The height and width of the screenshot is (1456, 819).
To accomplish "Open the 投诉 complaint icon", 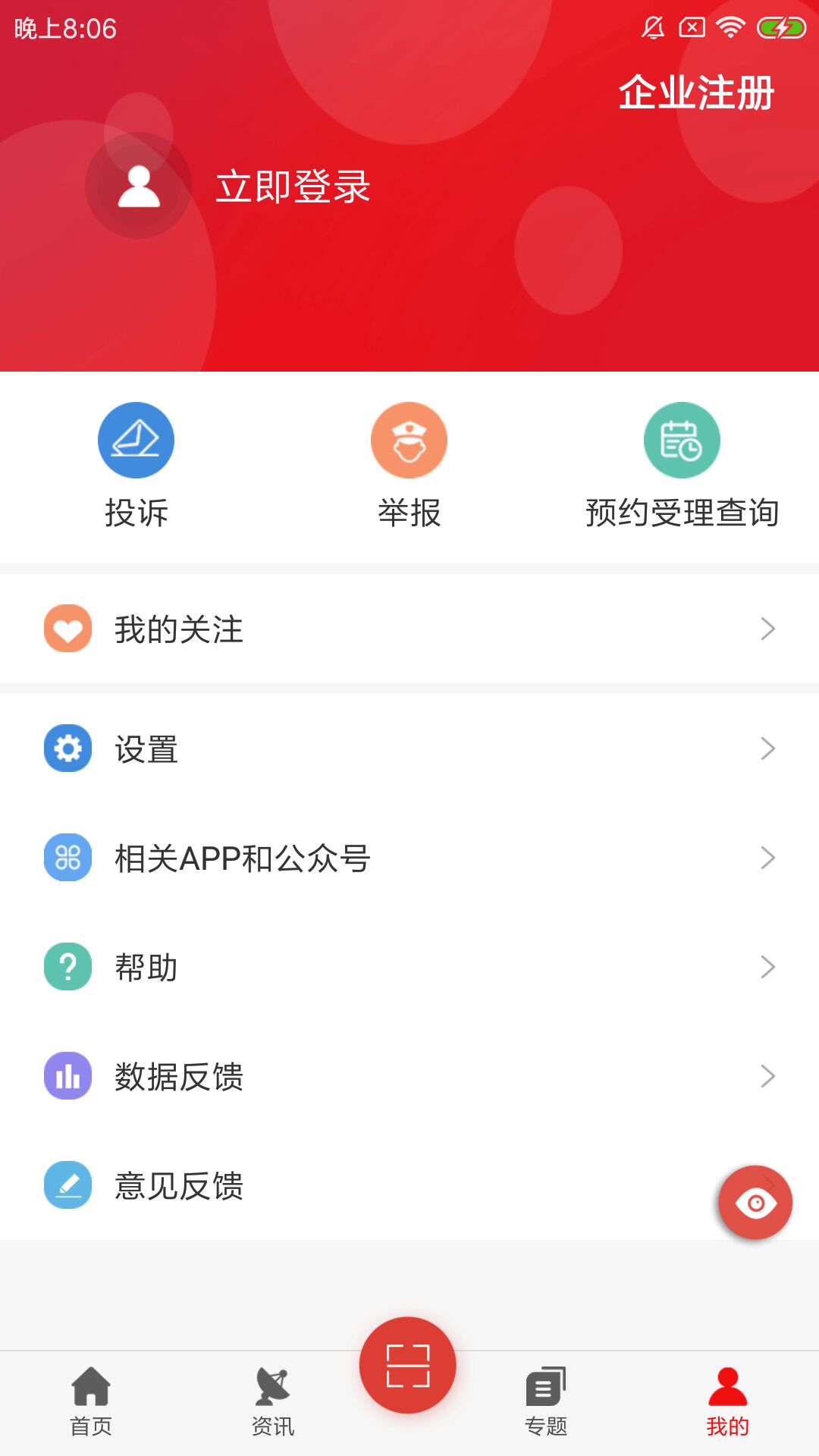I will click(x=136, y=440).
